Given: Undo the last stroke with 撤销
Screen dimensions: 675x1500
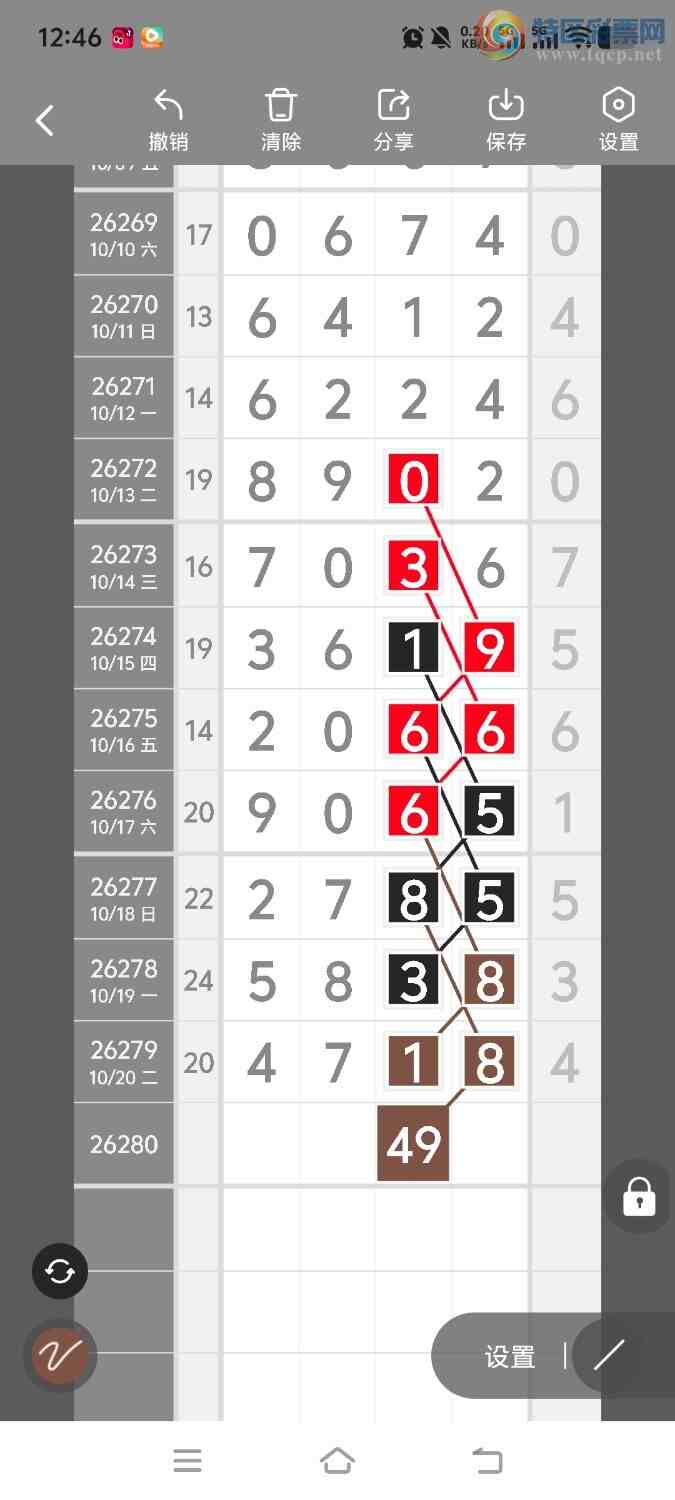Looking at the screenshot, I should tap(168, 121).
